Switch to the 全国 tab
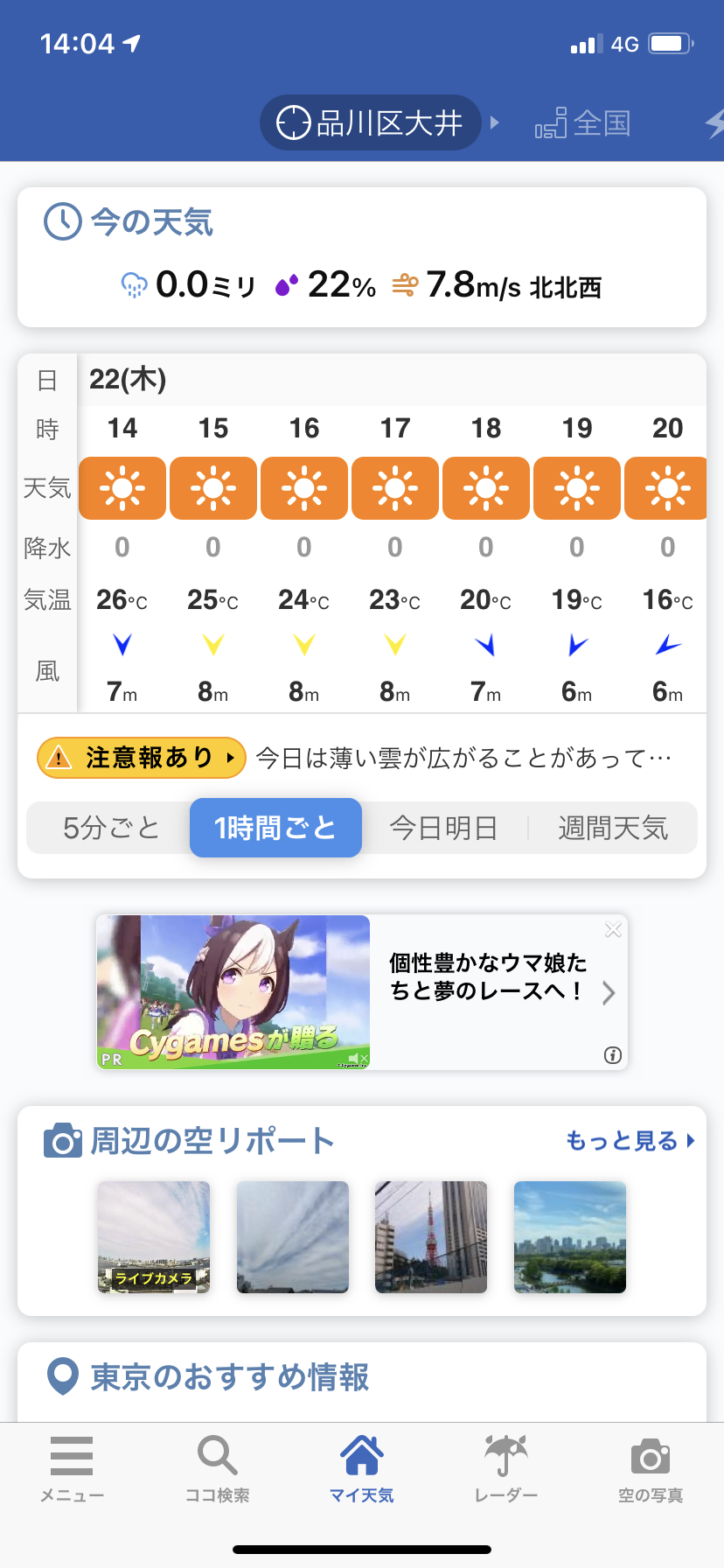Image resolution: width=724 pixels, height=1568 pixels. 583,123
